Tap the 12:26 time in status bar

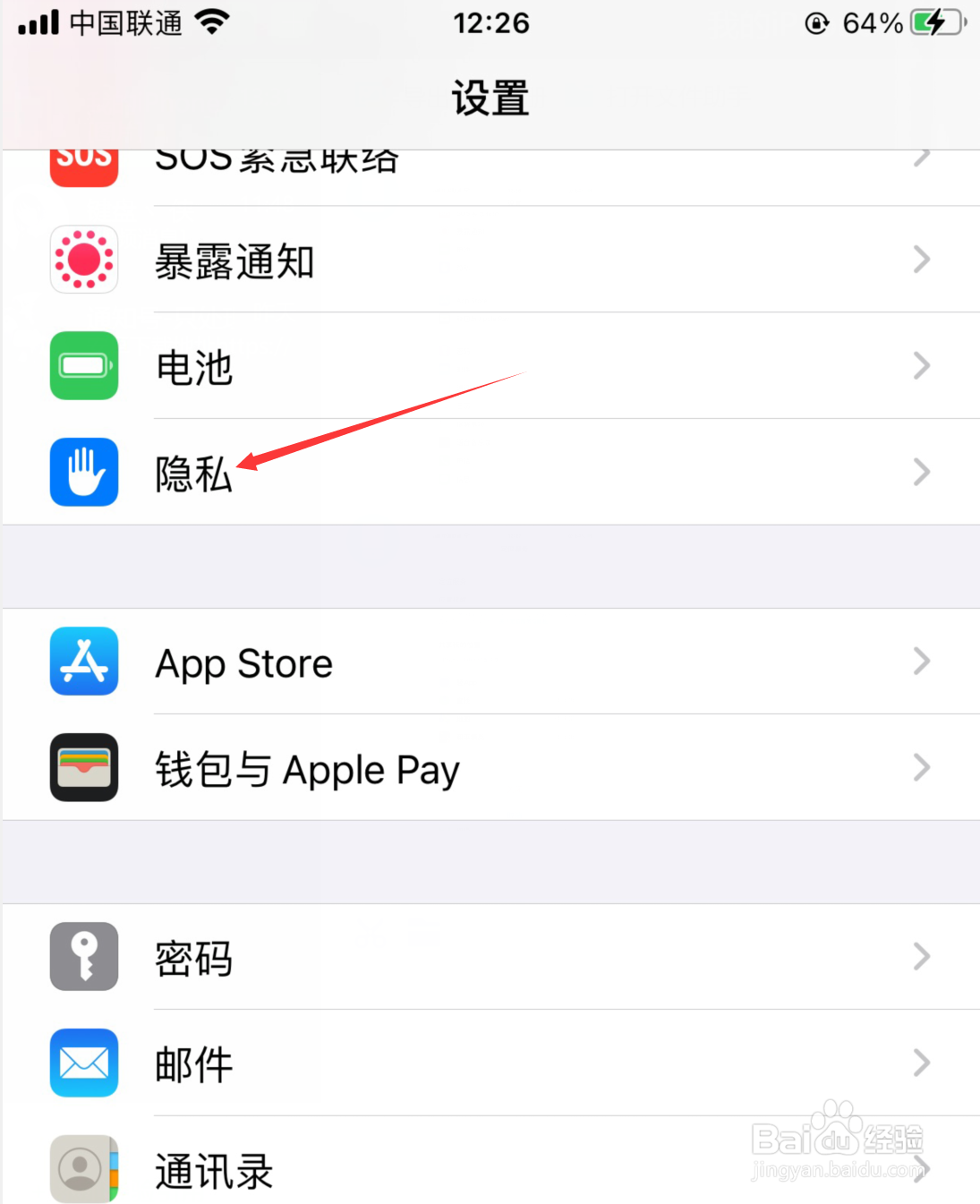point(490,22)
